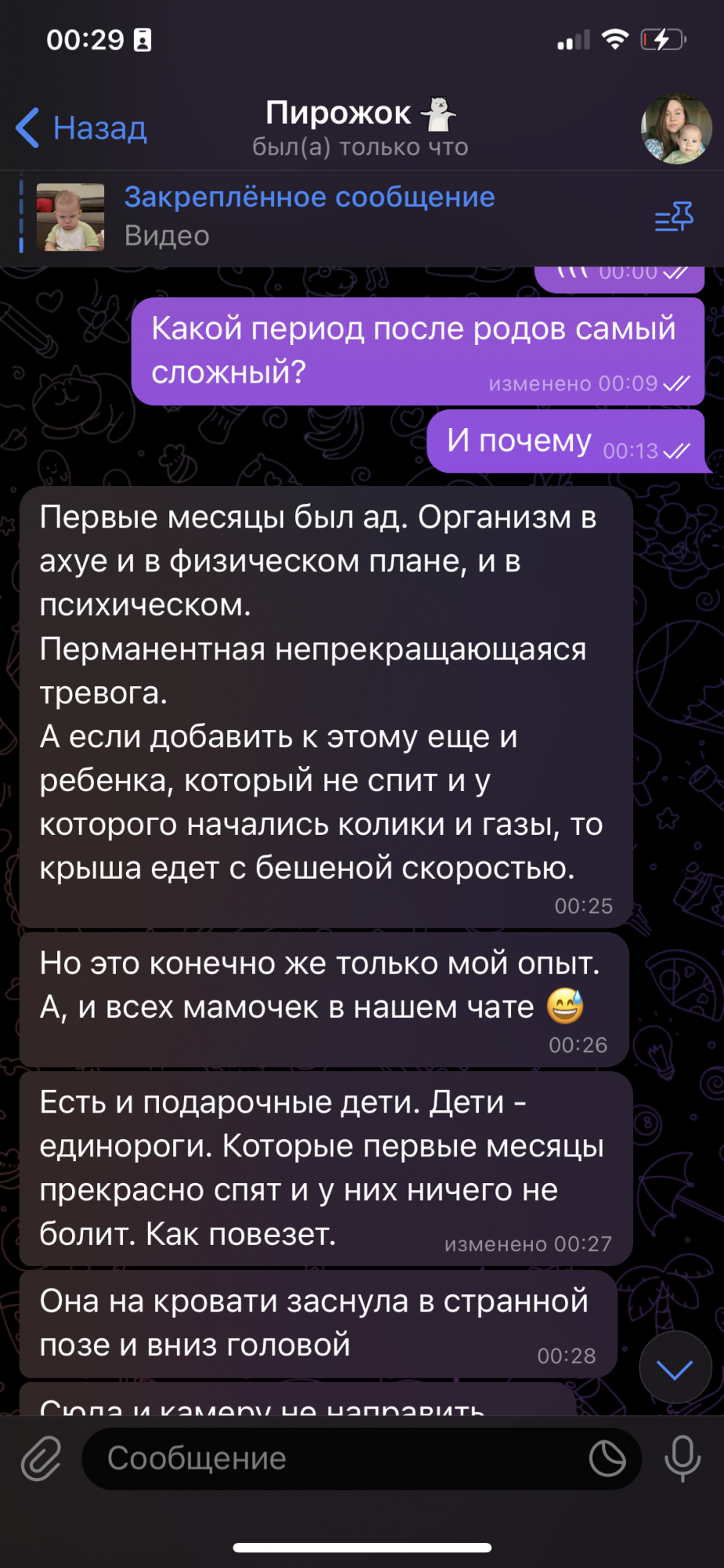Go back via the Назад button
Viewport: 724px width, 1568px height.
(x=81, y=128)
